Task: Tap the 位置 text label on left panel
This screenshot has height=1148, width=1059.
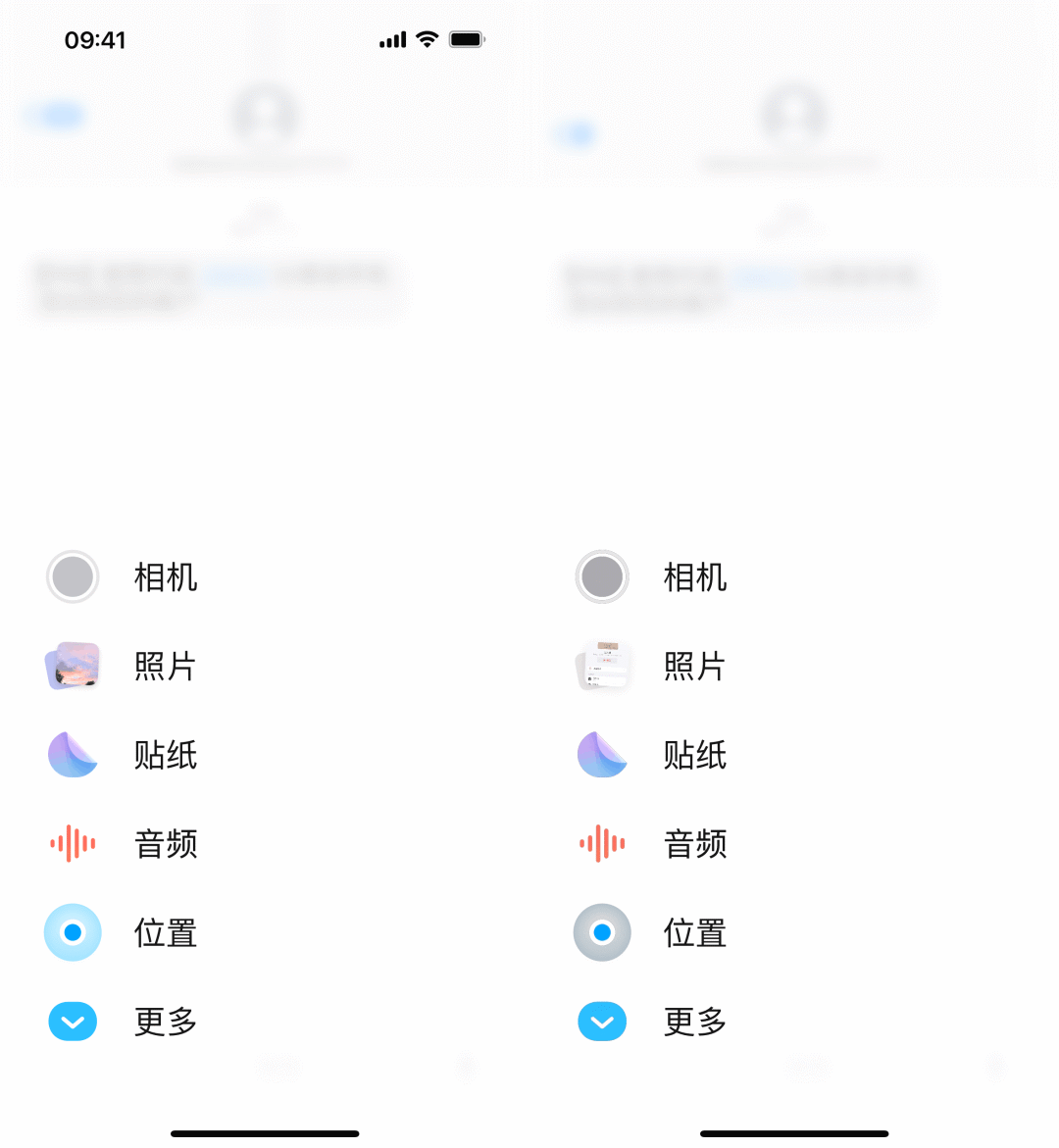Action: (x=165, y=932)
